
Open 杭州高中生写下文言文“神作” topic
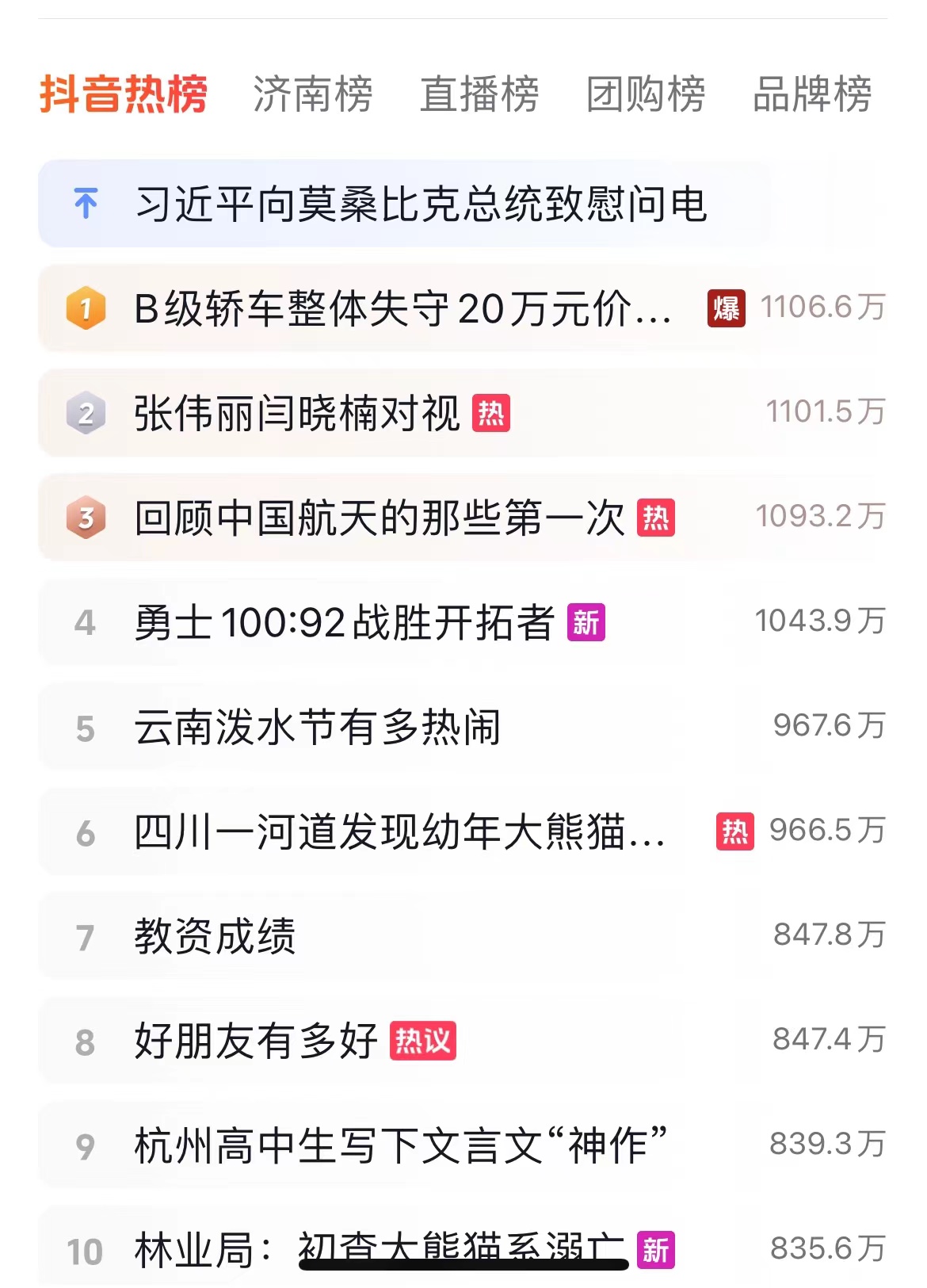click(x=400, y=1145)
